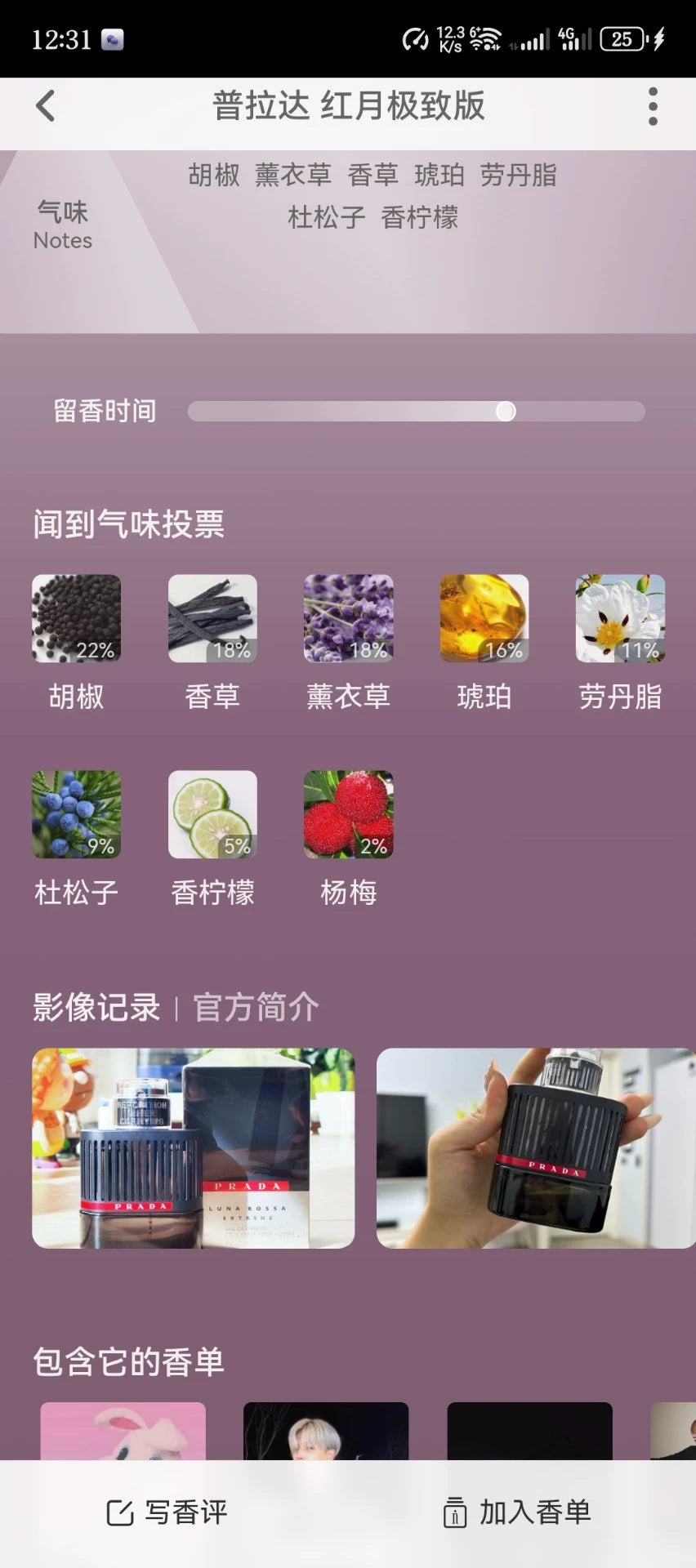The width and height of the screenshot is (696, 1568).
Task: Vote for the 杜松子 scent note
Action: pos(76,814)
